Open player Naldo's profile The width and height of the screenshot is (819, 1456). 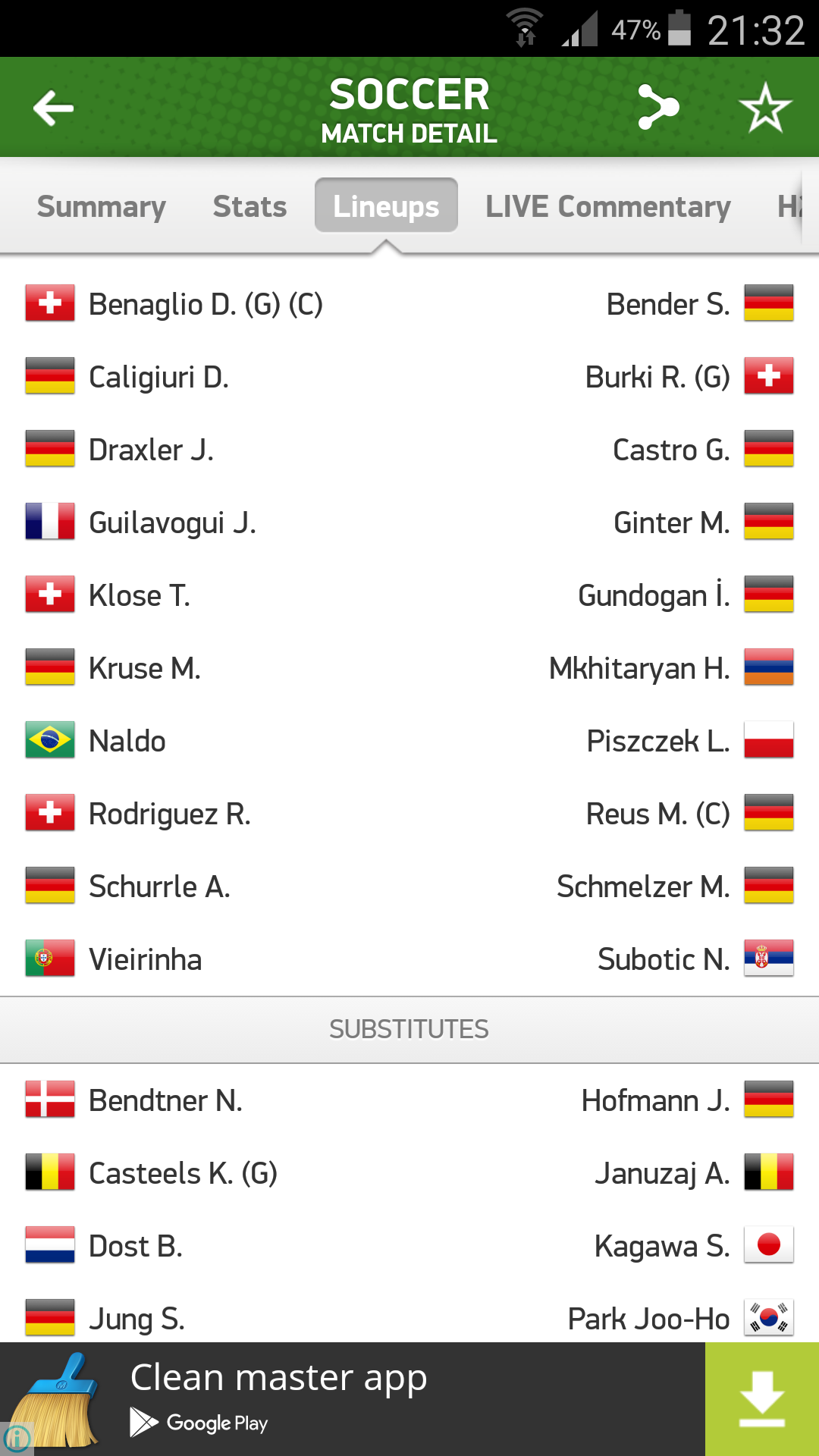tap(127, 741)
